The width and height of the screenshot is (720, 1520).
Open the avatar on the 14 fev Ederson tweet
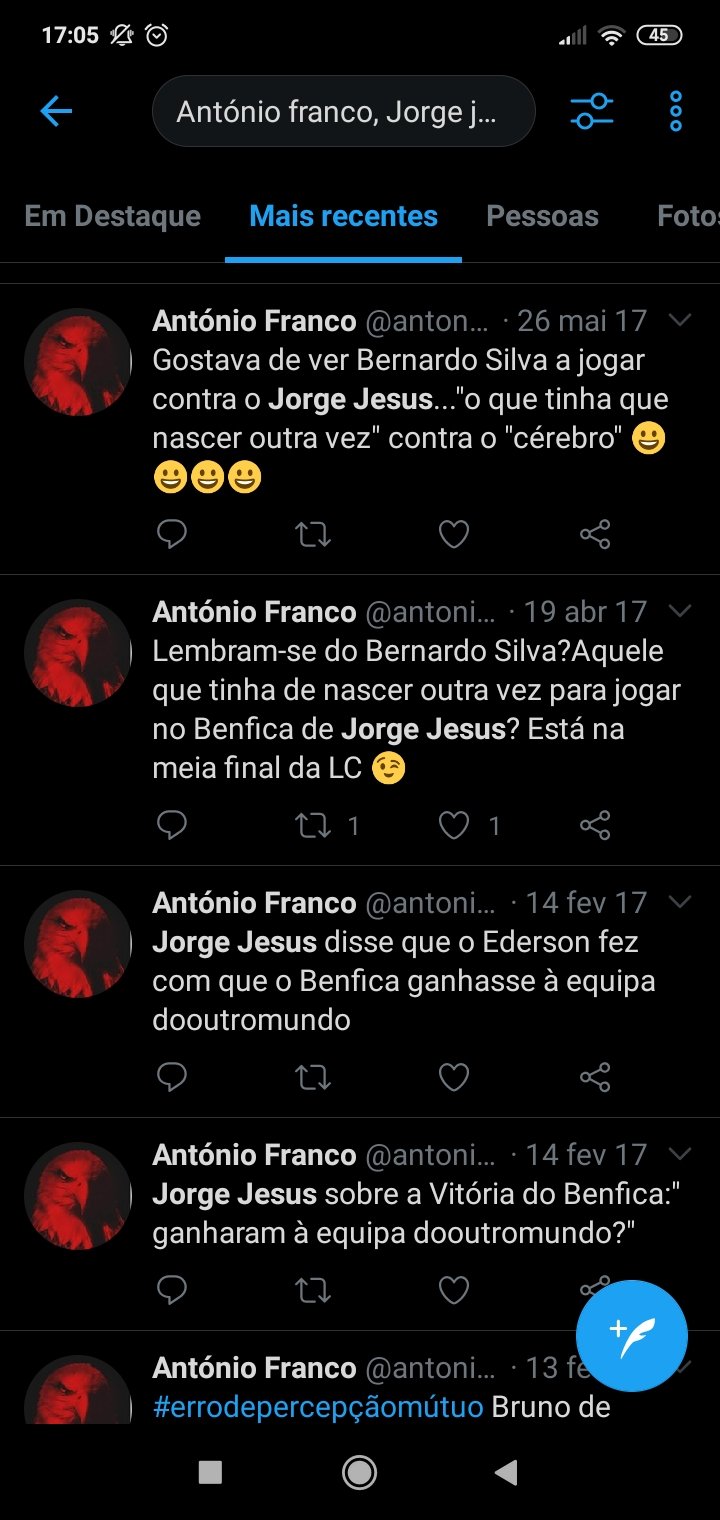78,944
